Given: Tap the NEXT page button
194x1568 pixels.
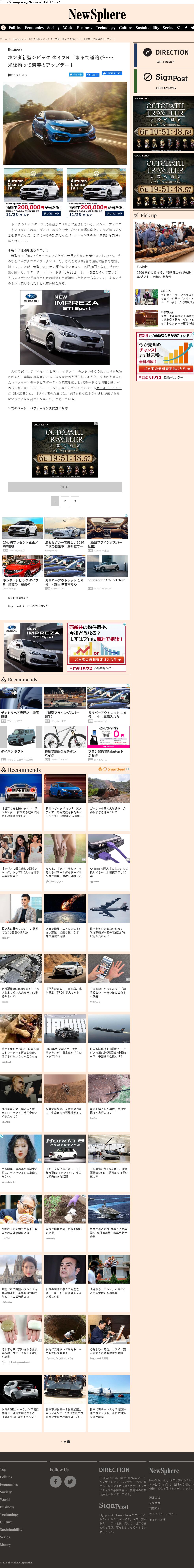Looking at the screenshot, I should pyautogui.click(x=65, y=487).
